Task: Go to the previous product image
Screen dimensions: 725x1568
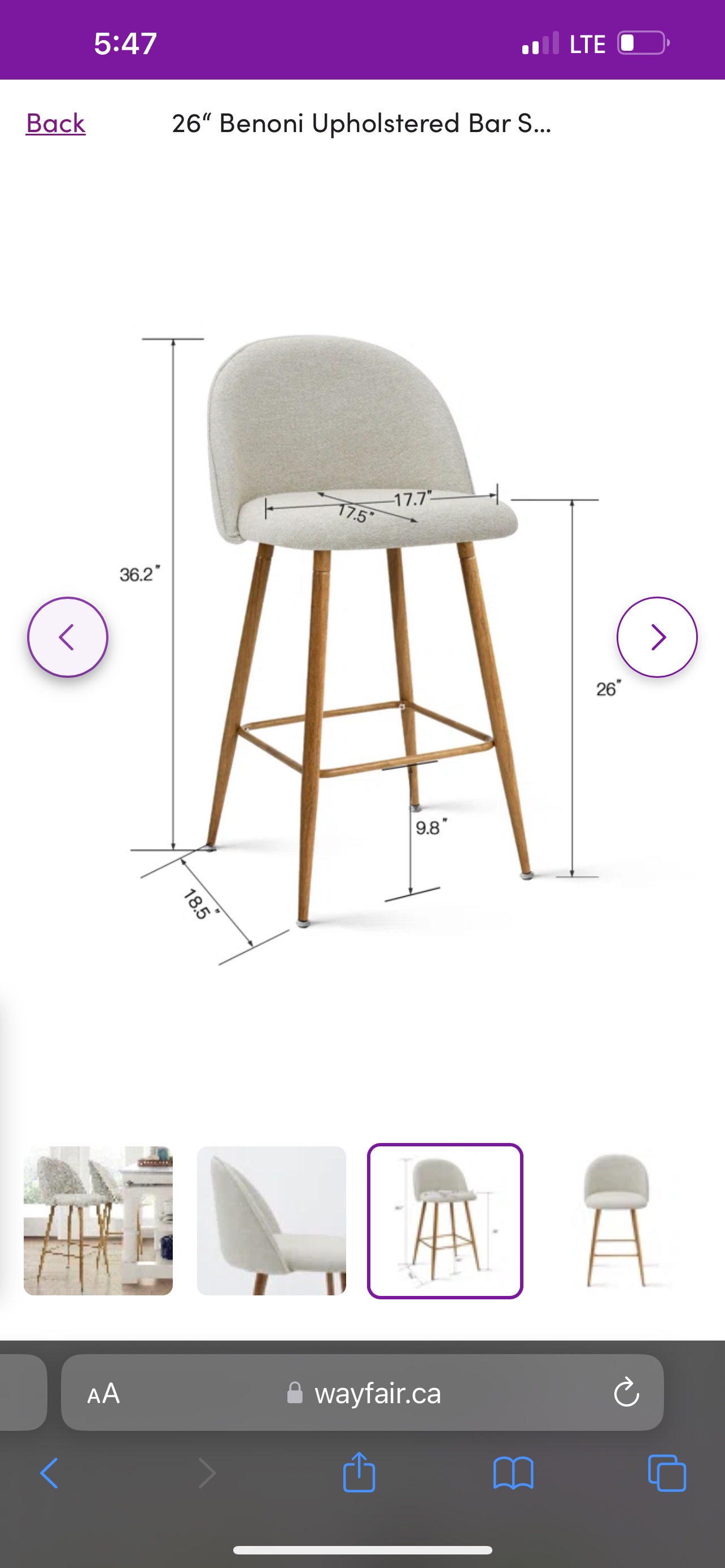Action: pyautogui.click(x=68, y=637)
